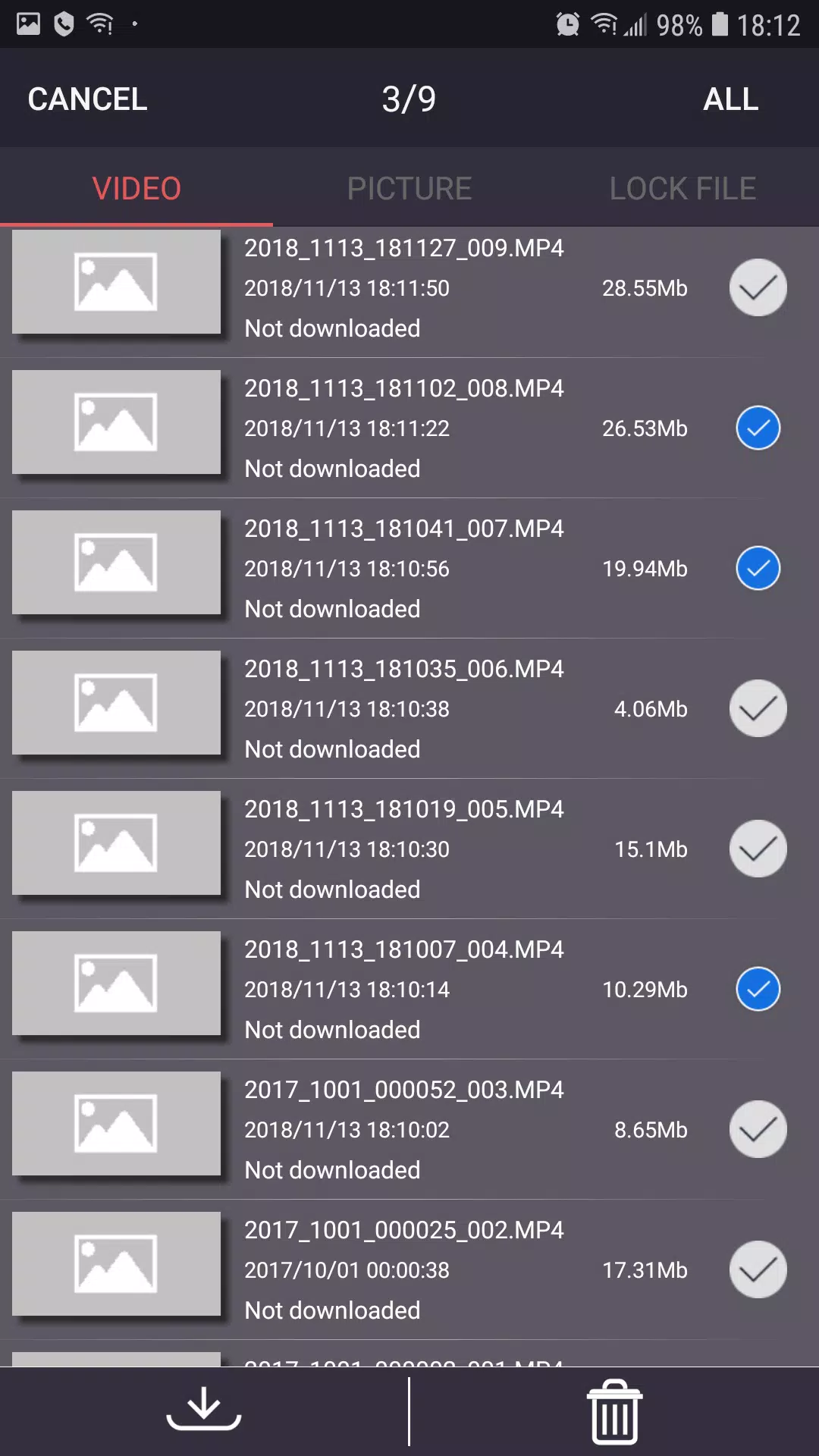
Task: Tap the 3/9 selection counter
Action: tap(409, 99)
